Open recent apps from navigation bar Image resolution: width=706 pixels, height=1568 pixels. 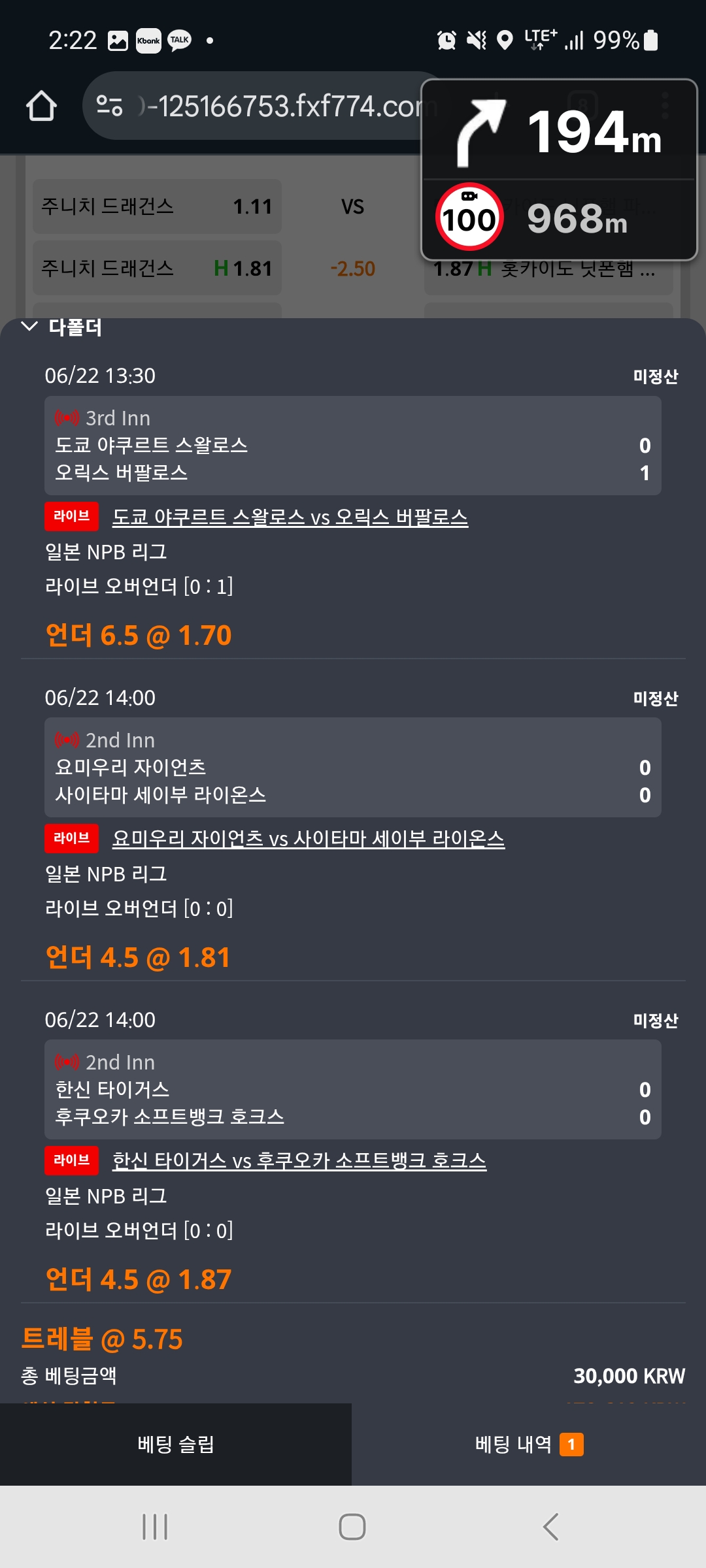tap(155, 1527)
